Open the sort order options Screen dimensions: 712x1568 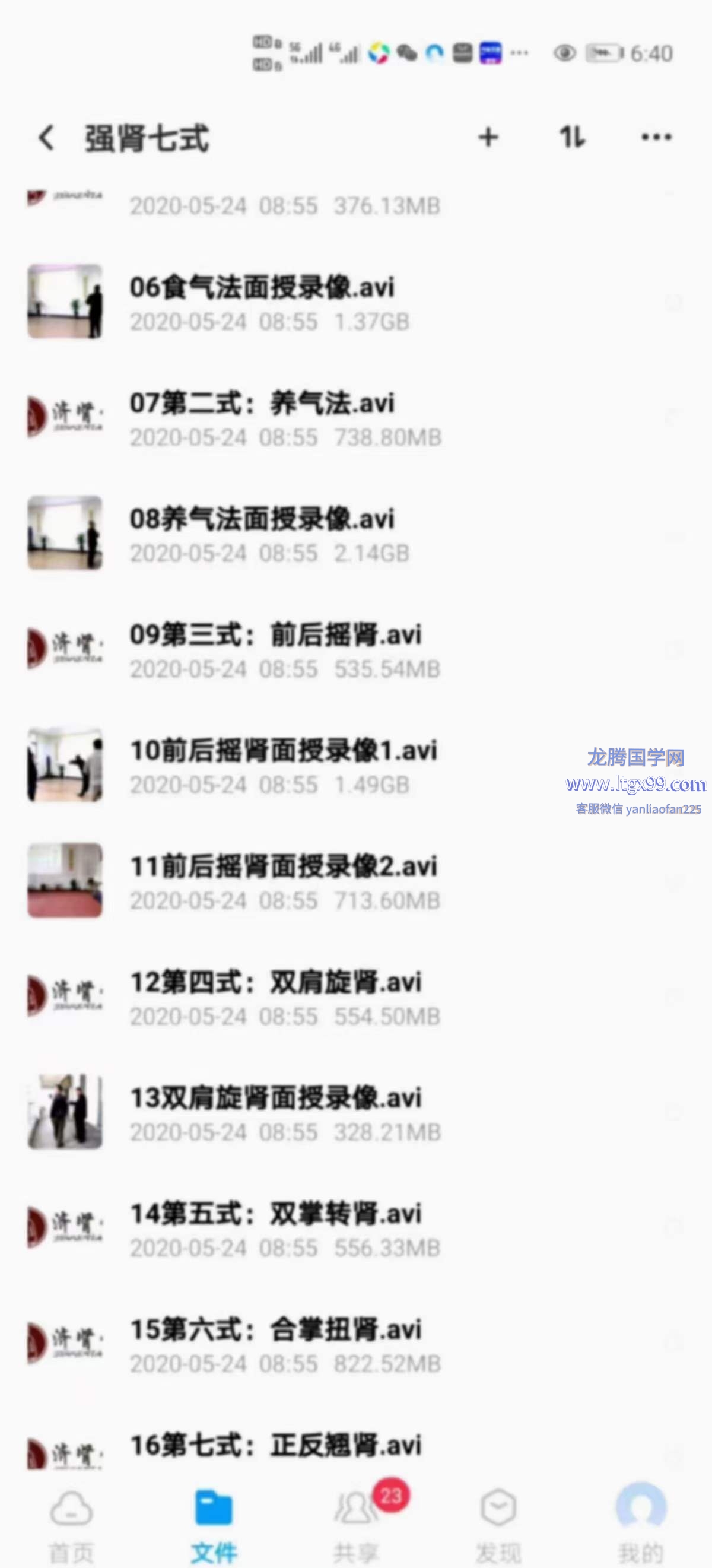tap(572, 138)
